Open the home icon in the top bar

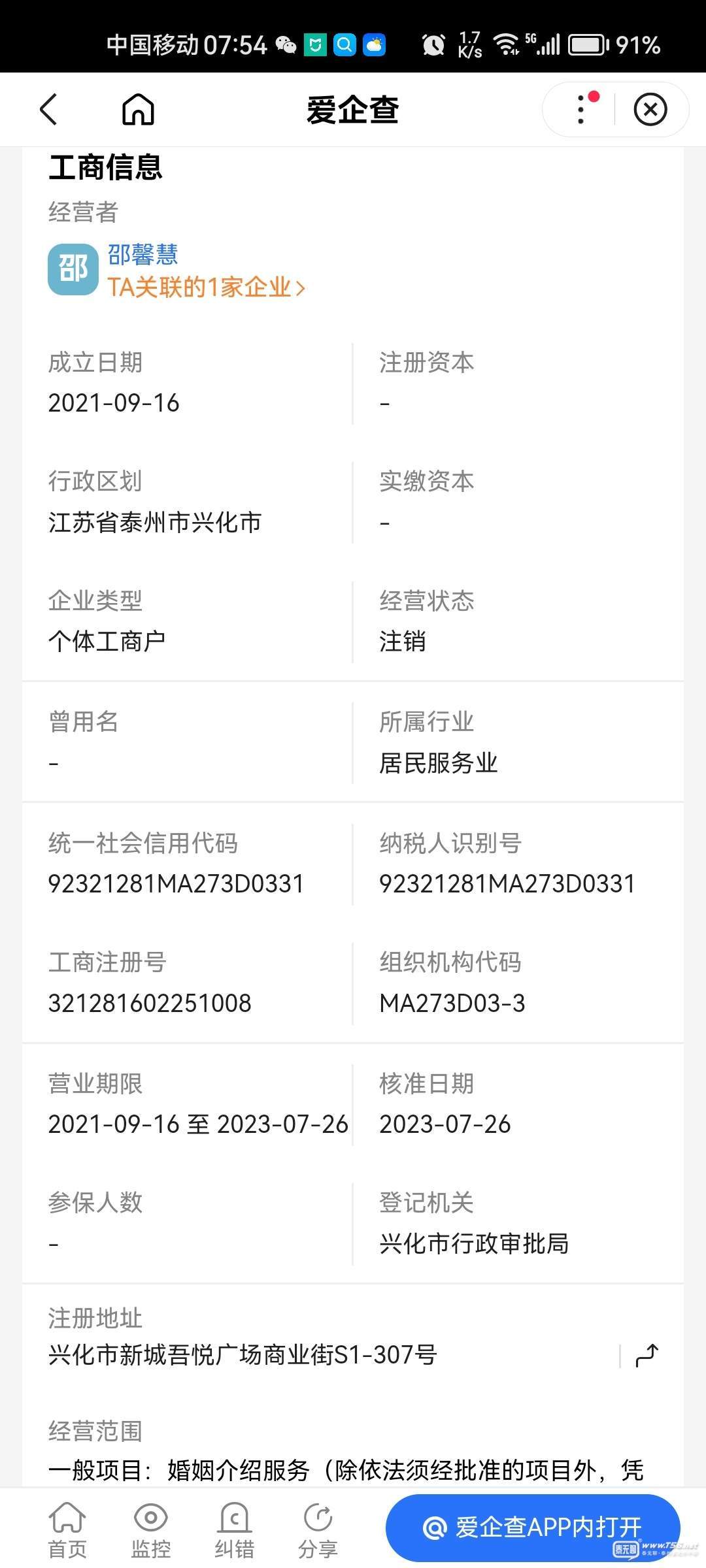[x=138, y=109]
